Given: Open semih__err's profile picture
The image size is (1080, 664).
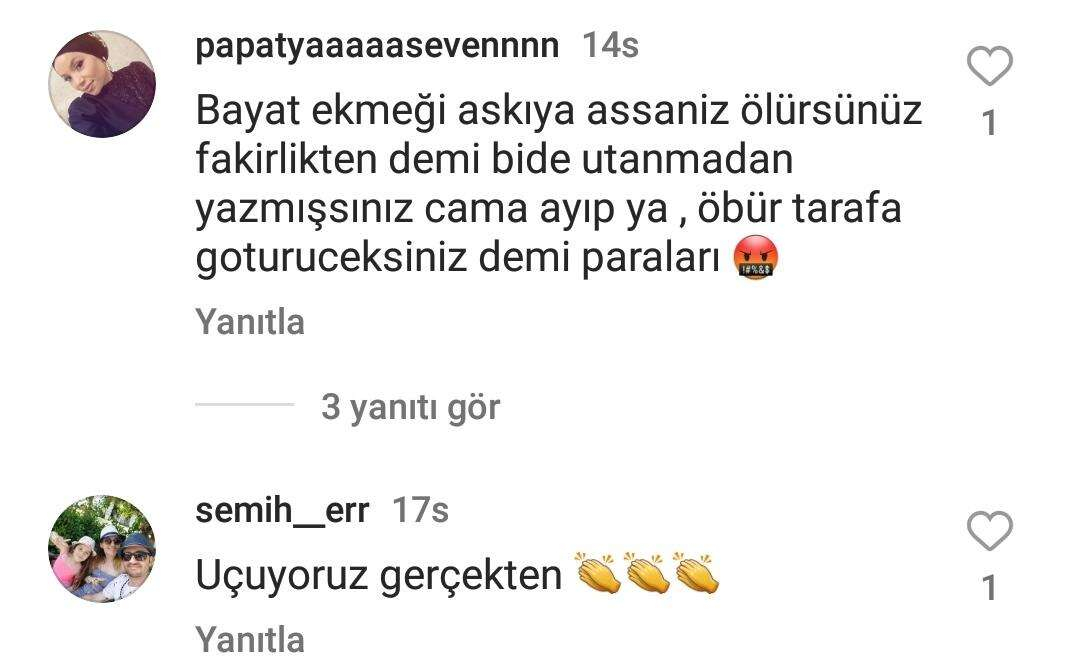Looking at the screenshot, I should [x=103, y=549].
